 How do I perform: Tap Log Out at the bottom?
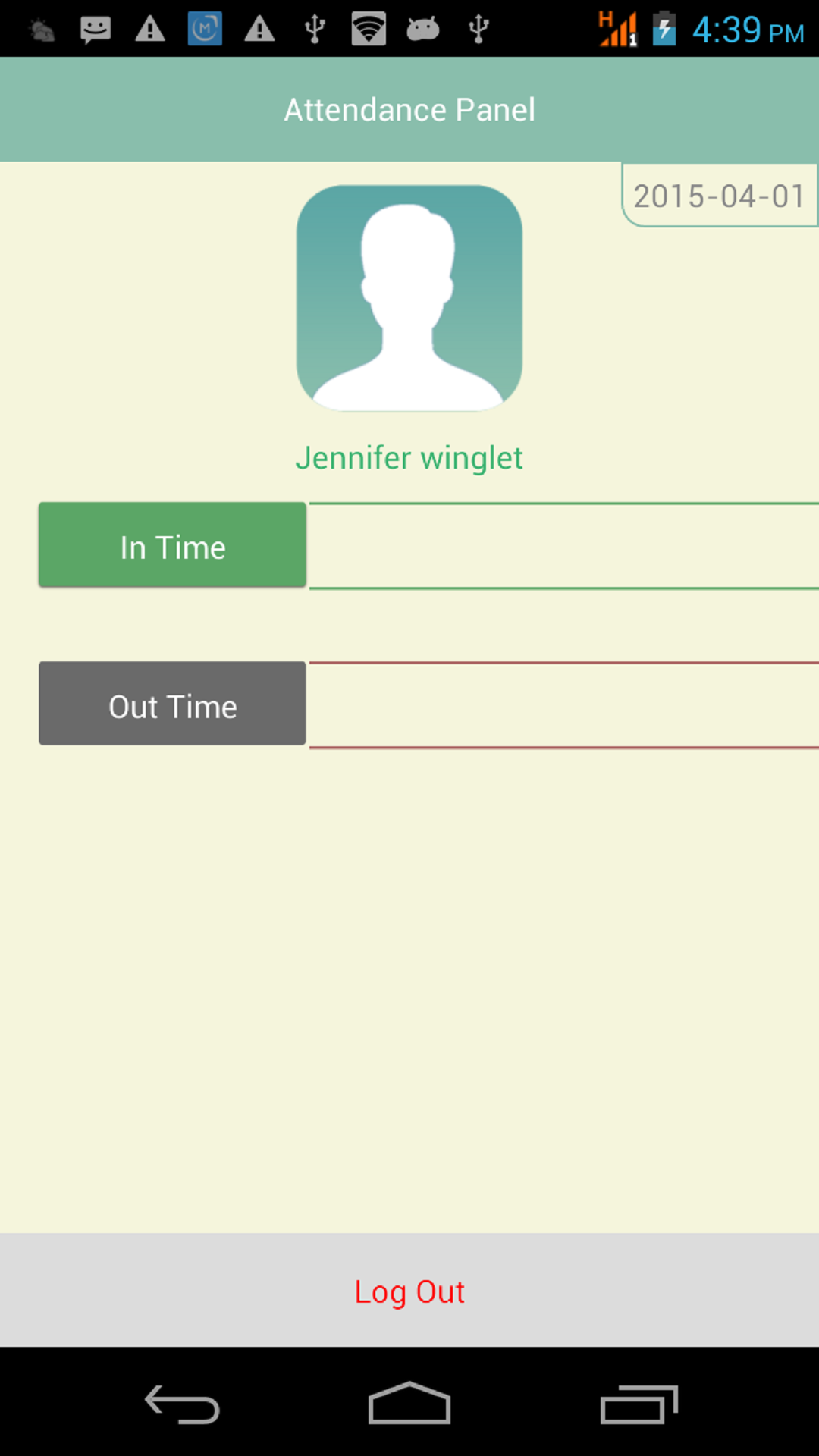[409, 1291]
